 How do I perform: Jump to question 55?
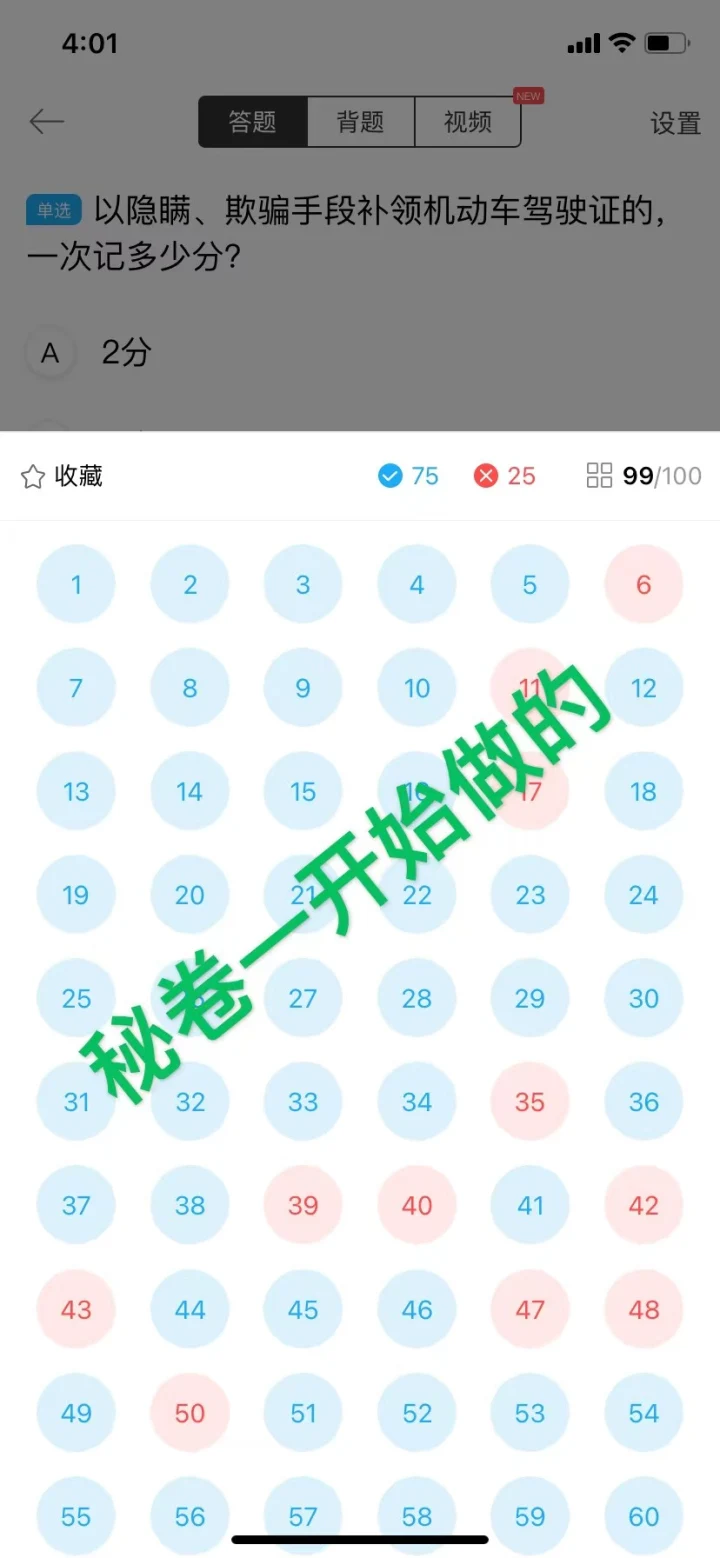point(76,1516)
